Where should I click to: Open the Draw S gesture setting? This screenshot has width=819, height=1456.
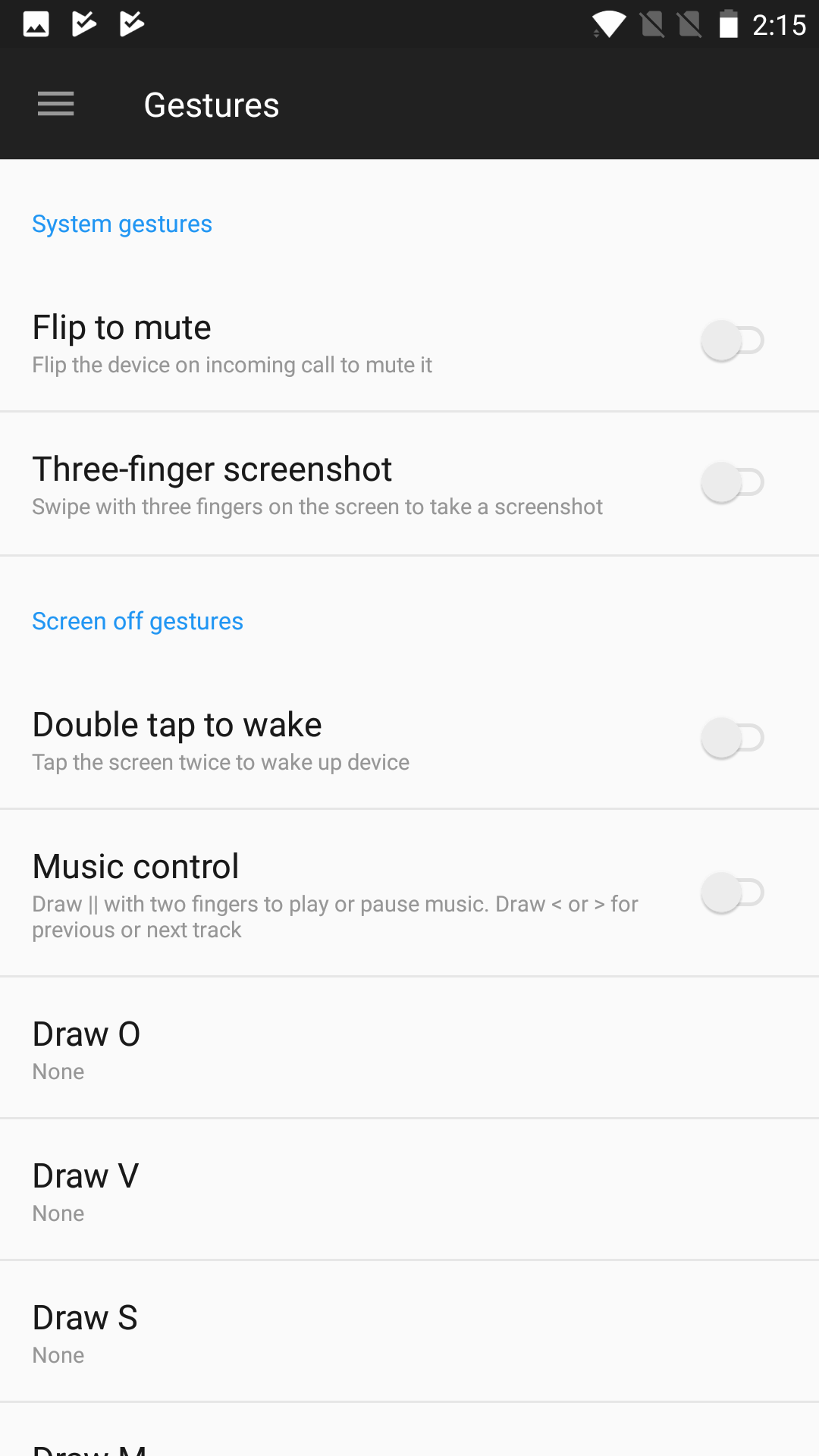(409, 1332)
